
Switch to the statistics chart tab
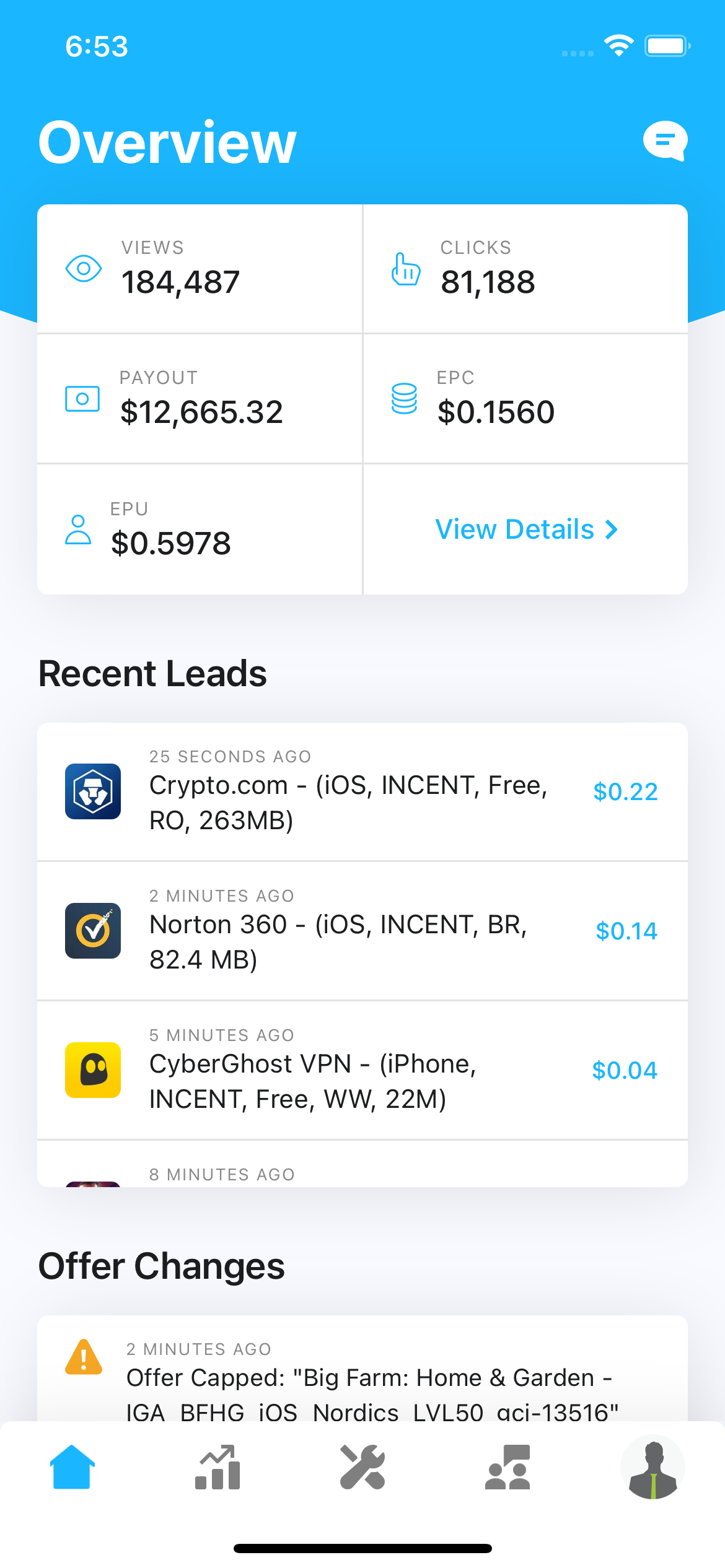tap(217, 1466)
